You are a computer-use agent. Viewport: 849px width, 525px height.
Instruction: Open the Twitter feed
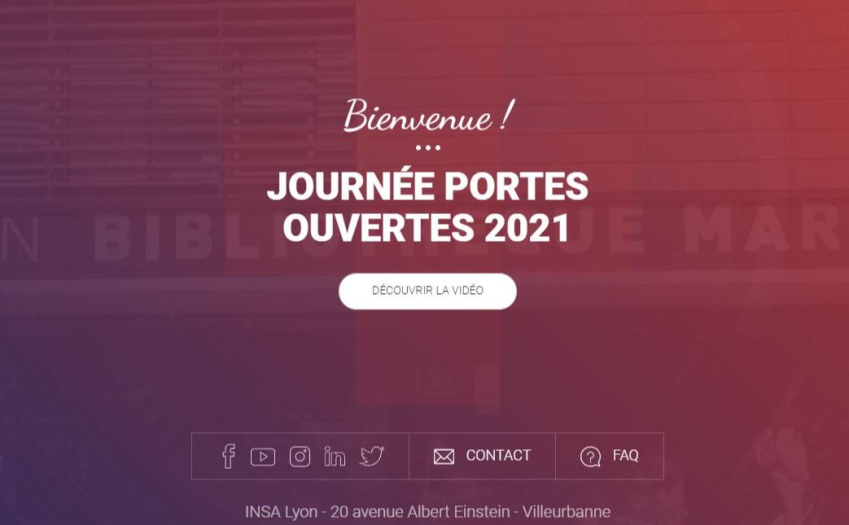tap(372, 456)
